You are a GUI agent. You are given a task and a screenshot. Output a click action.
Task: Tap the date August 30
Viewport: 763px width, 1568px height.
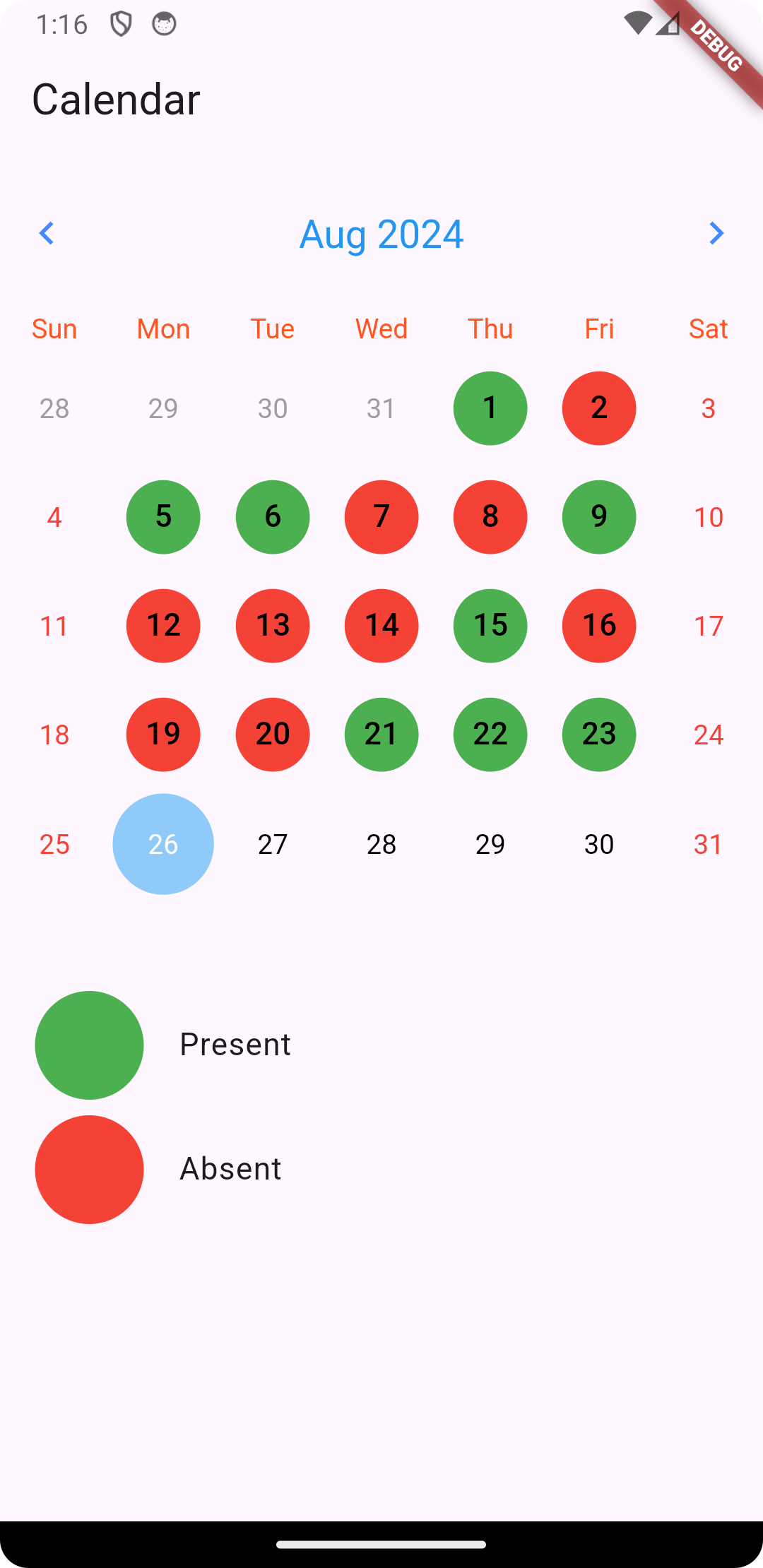click(599, 844)
